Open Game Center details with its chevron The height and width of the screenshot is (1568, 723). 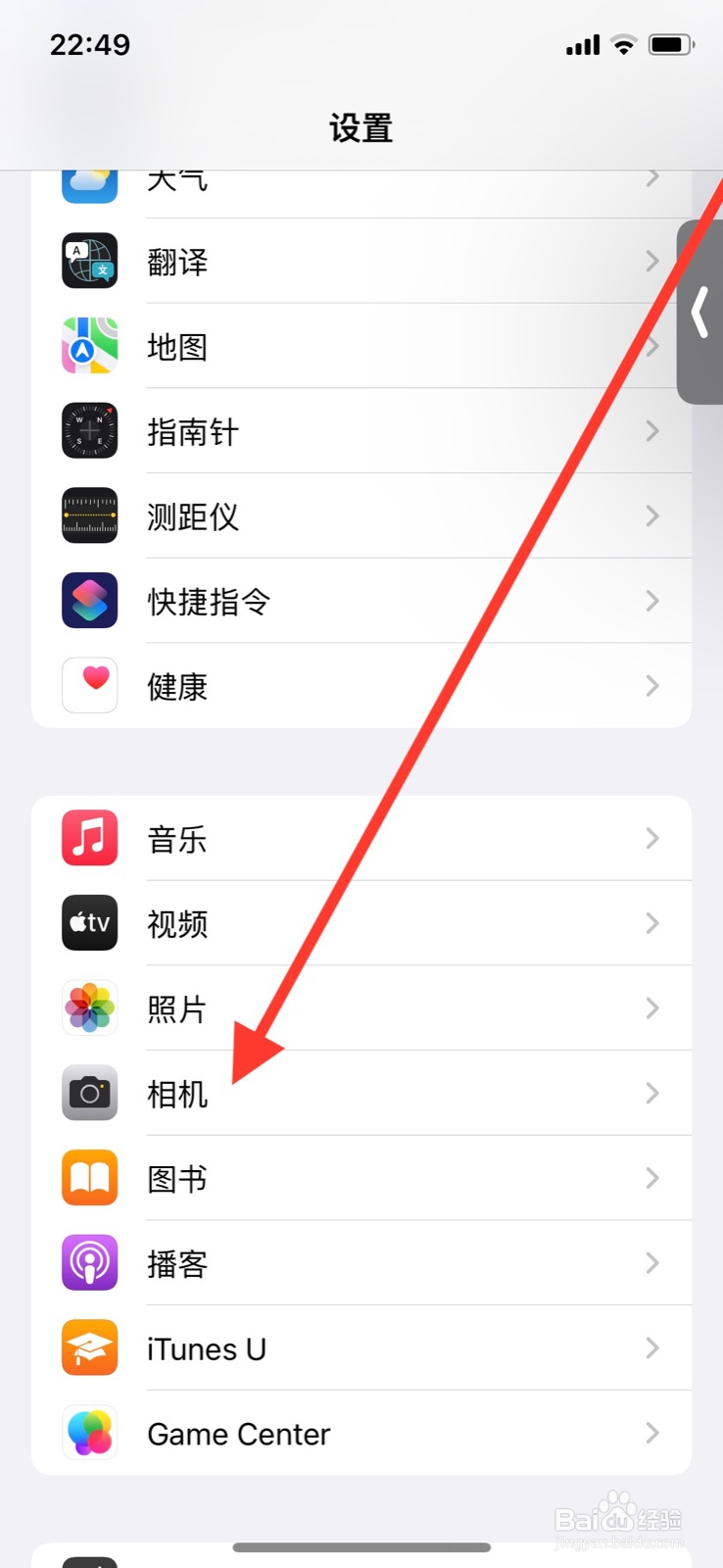click(x=652, y=1433)
